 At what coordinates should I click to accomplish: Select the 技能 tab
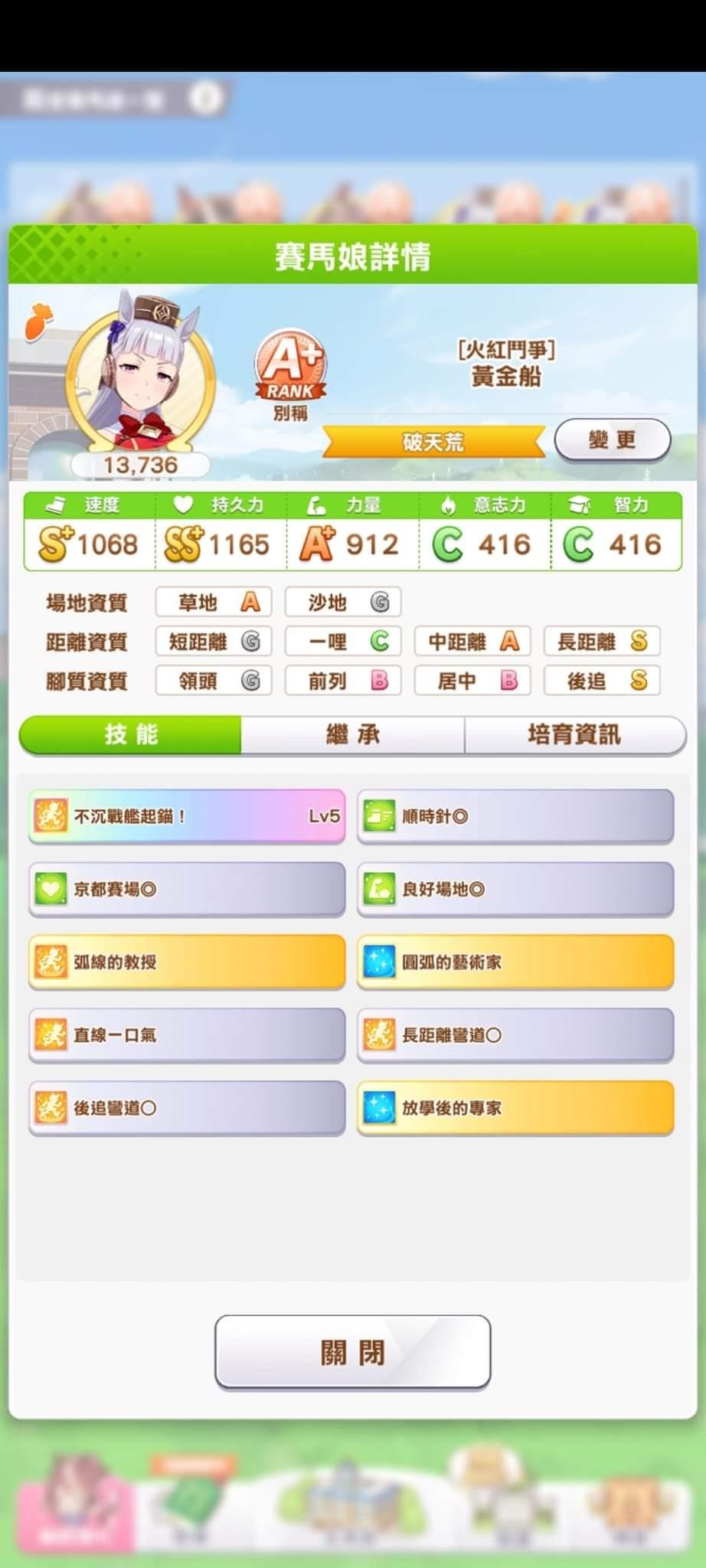130,735
